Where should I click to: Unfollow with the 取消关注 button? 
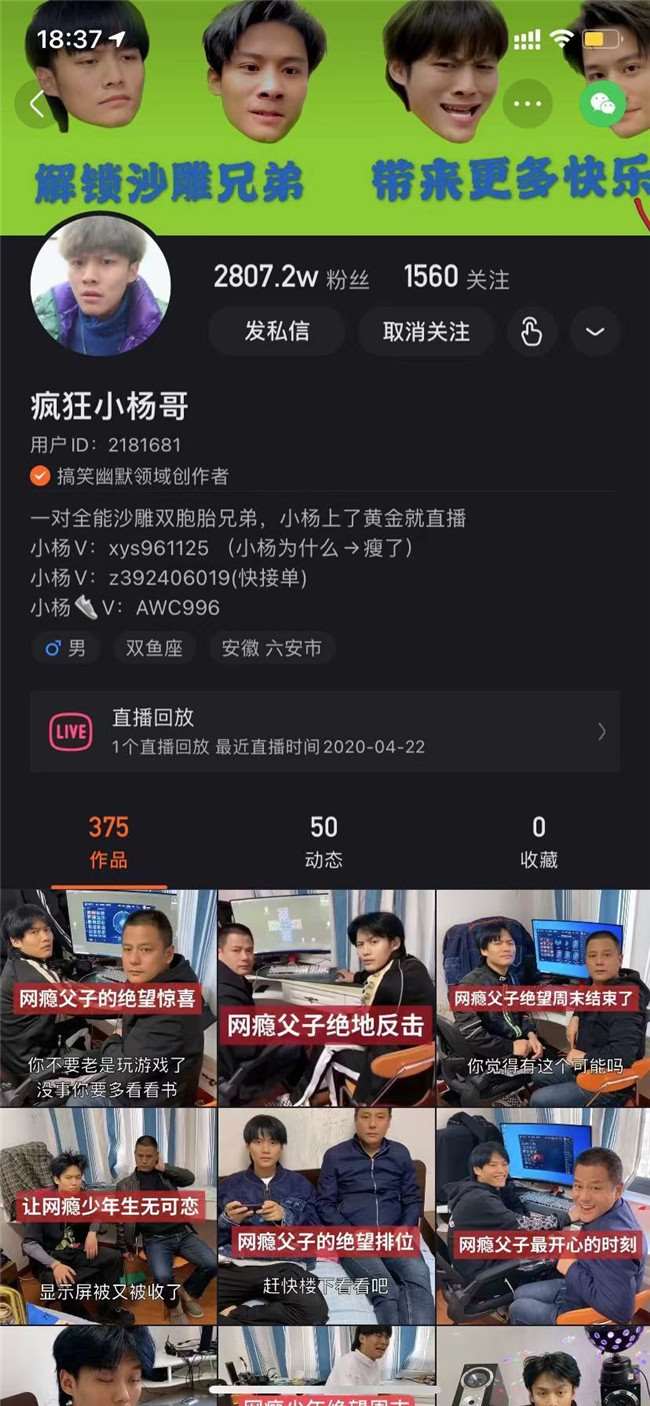click(427, 332)
